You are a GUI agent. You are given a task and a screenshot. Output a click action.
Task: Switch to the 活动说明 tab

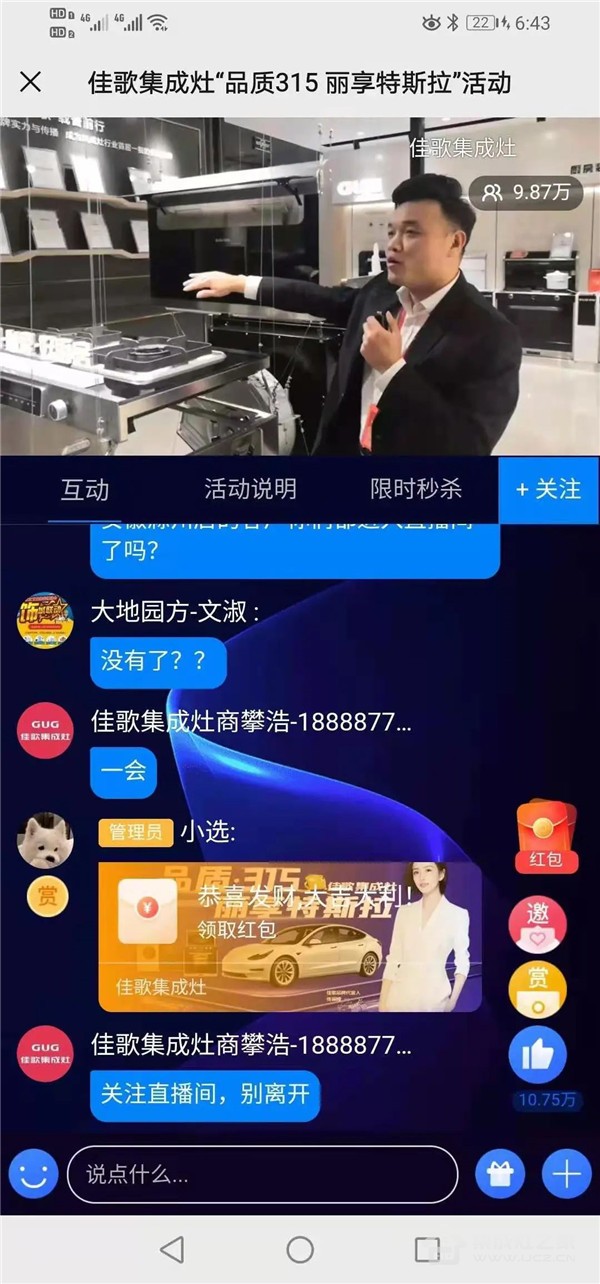(250, 489)
